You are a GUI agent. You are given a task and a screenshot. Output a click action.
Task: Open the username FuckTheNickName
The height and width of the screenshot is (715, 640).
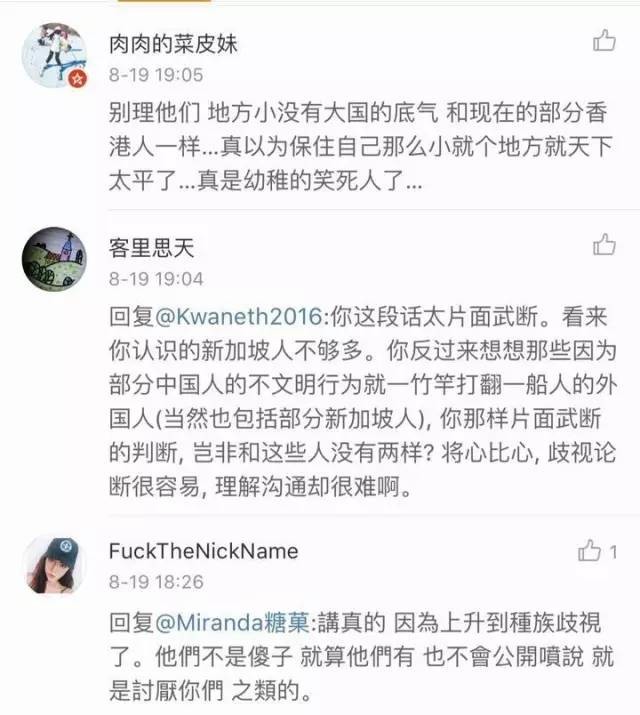pyautogui.click(x=203, y=552)
